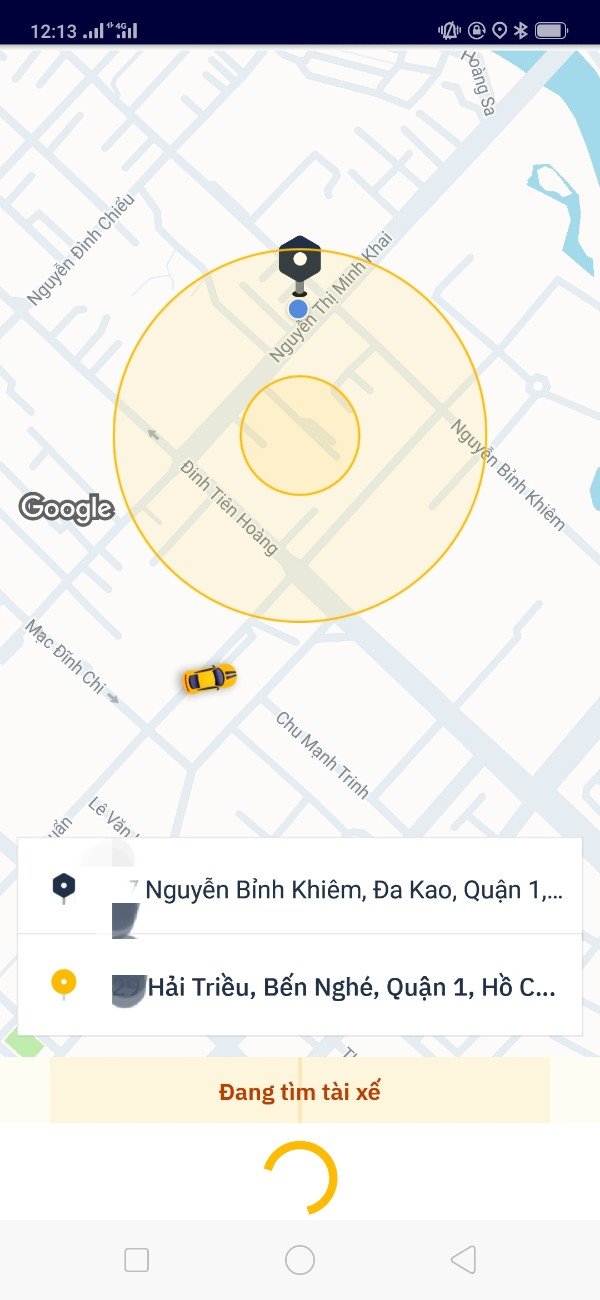Viewport: 600px width, 1300px height.
Task: Go back with the system back button
Action: [x=463, y=1260]
